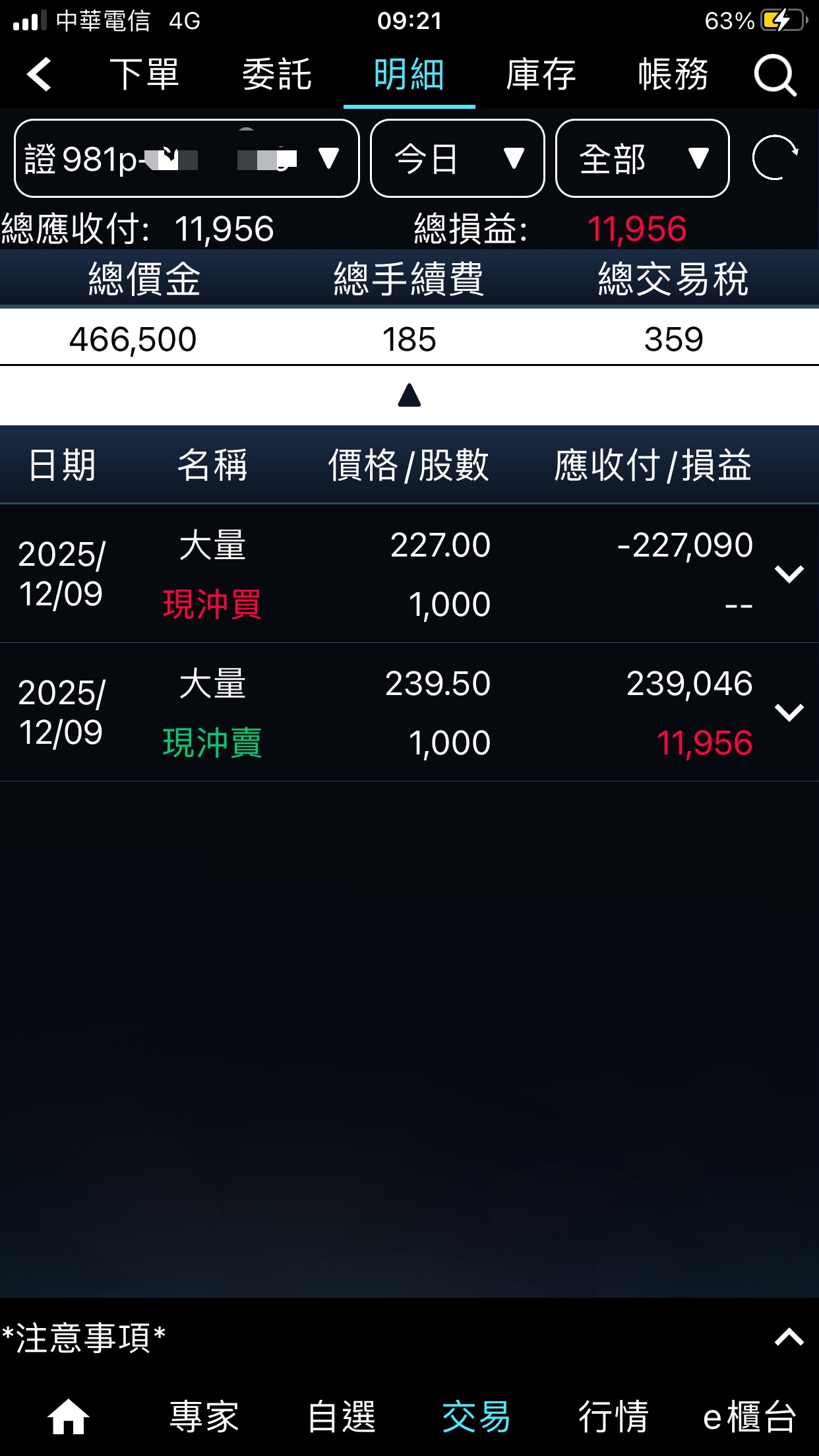This screenshot has width=819, height=1456.
Task: Open the 帳務 tab
Action: [x=673, y=74]
